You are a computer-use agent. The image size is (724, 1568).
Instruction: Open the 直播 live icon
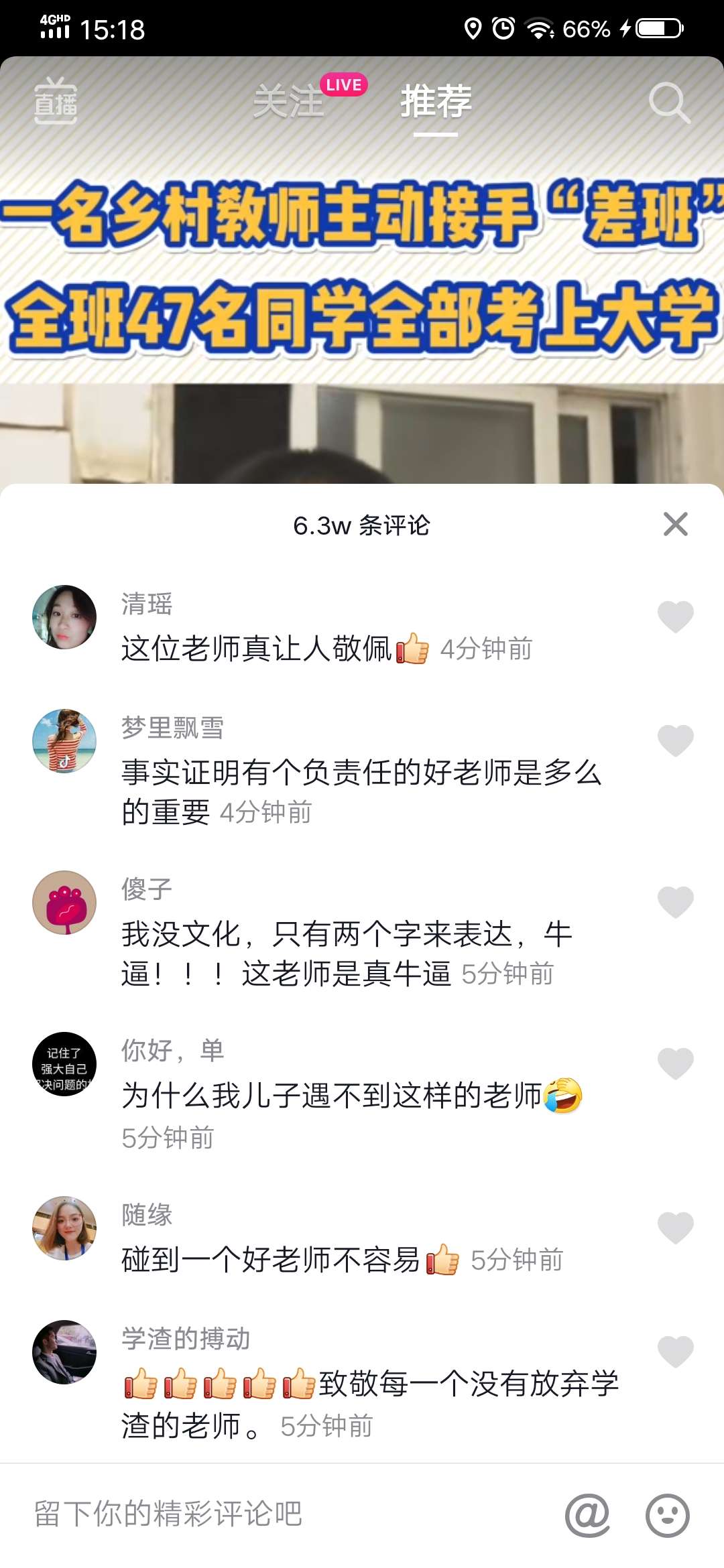(56, 101)
